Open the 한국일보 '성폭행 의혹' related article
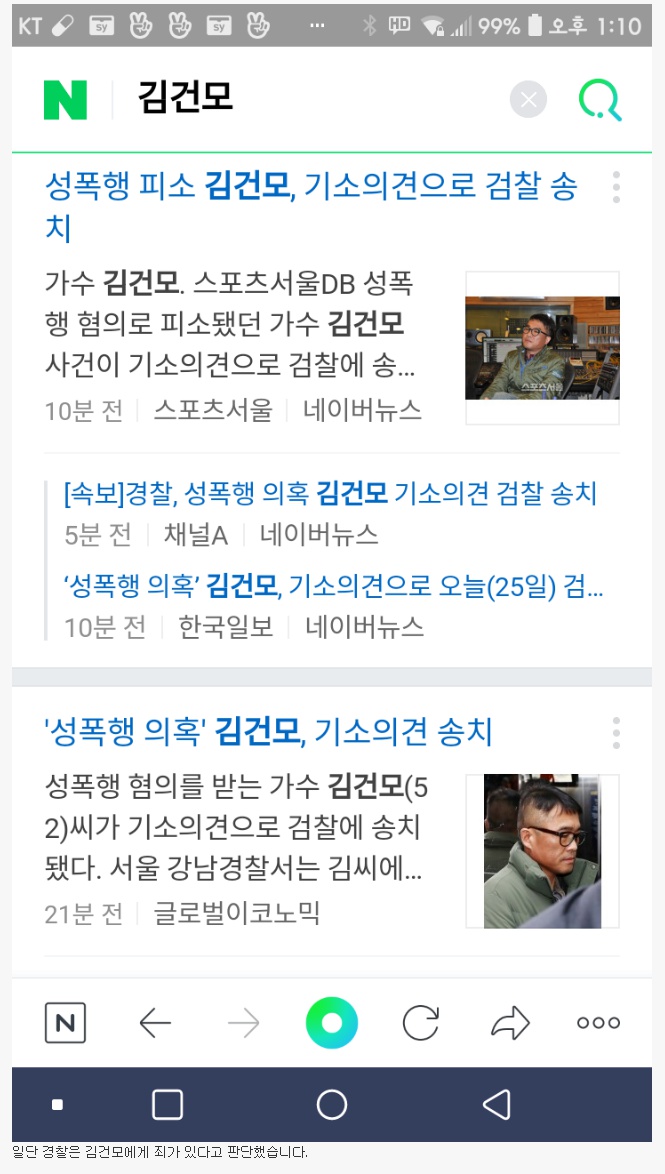This screenshot has height=1174, width=665. [333, 587]
